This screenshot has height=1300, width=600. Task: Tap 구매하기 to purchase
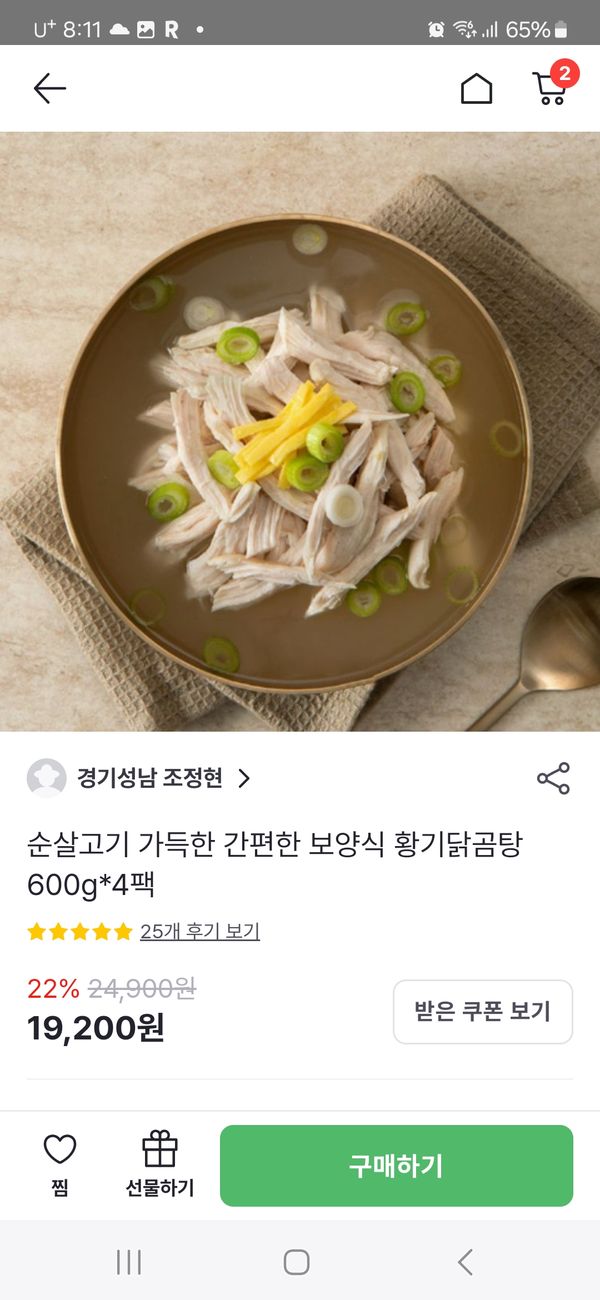[x=396, y=1166]
